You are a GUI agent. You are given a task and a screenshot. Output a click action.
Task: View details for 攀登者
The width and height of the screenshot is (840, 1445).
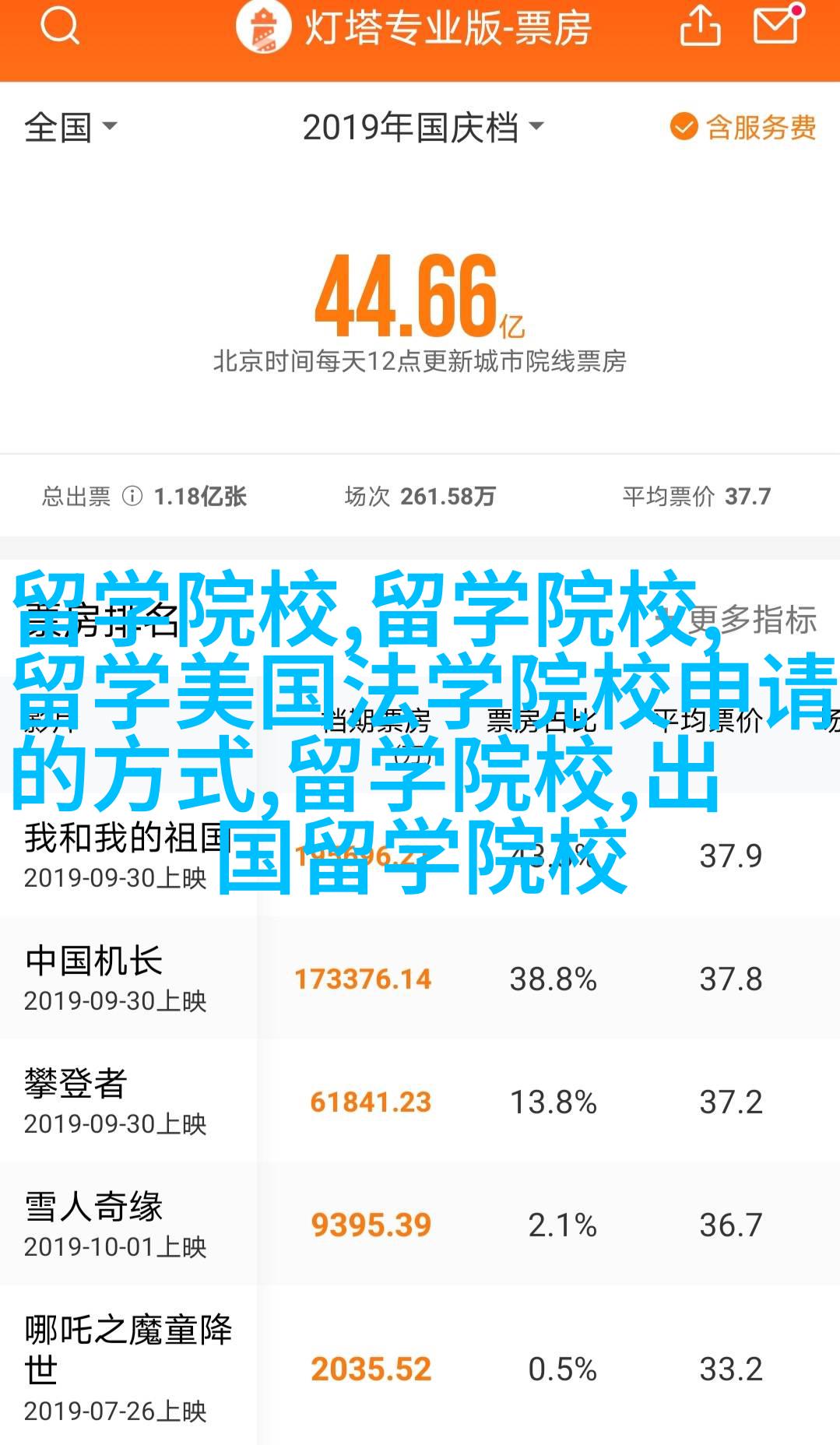[x=420, y=1102]
